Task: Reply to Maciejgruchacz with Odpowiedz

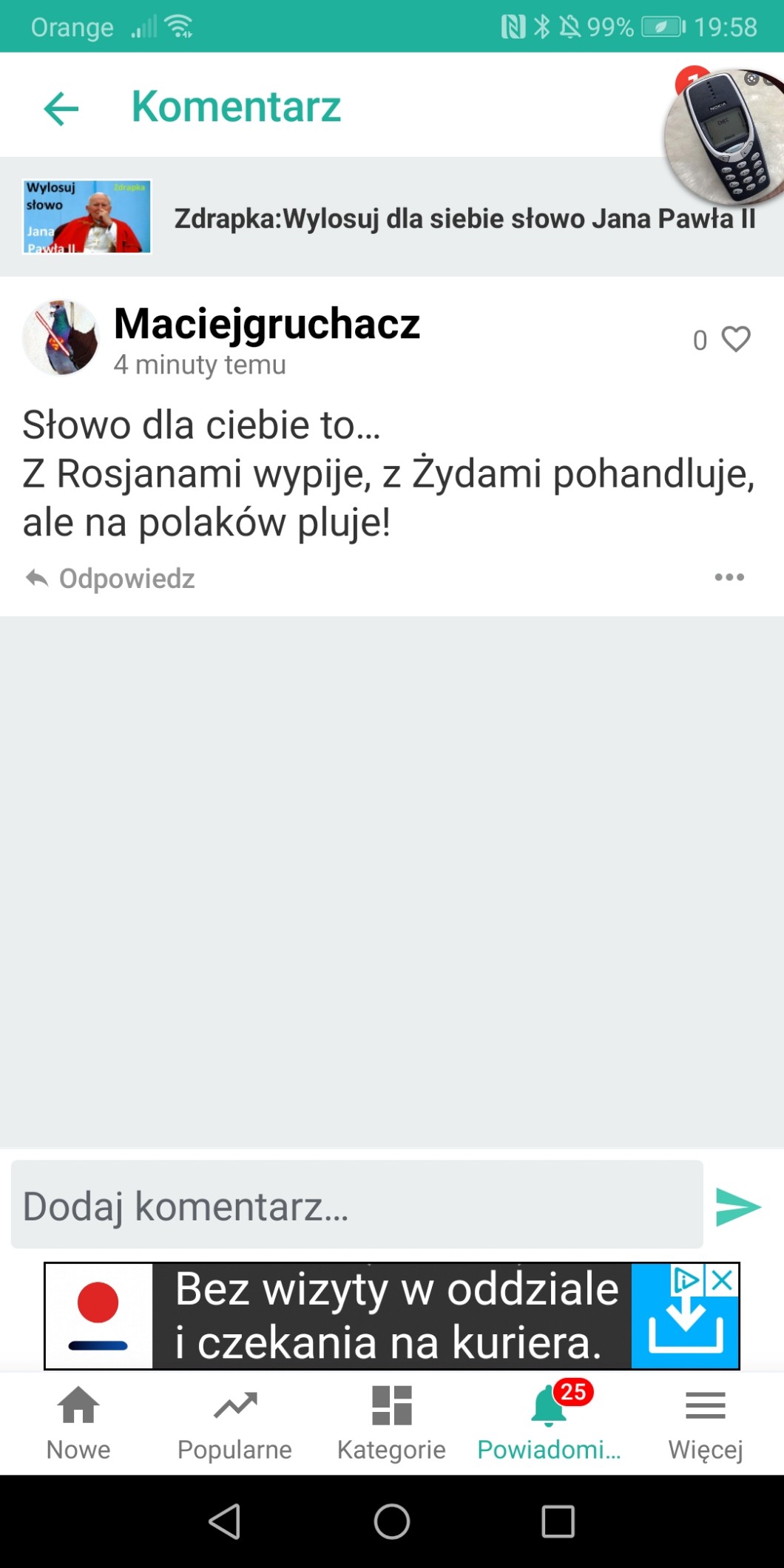Action: [111, 578]
